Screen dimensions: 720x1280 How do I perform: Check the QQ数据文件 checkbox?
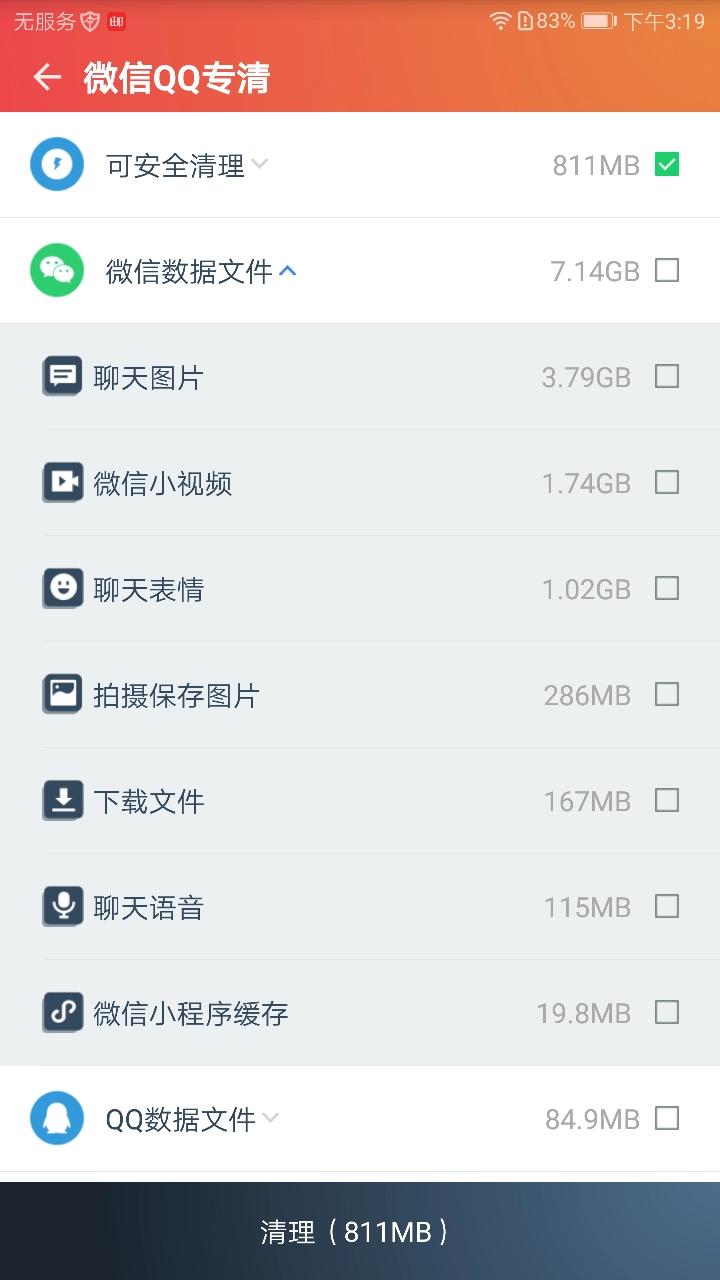tap(666, 1119)
